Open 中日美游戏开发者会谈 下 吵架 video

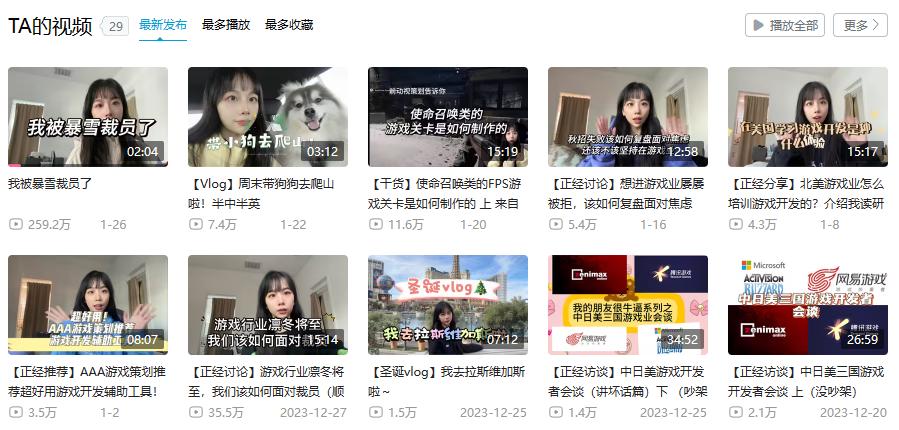tap(628, 305)
